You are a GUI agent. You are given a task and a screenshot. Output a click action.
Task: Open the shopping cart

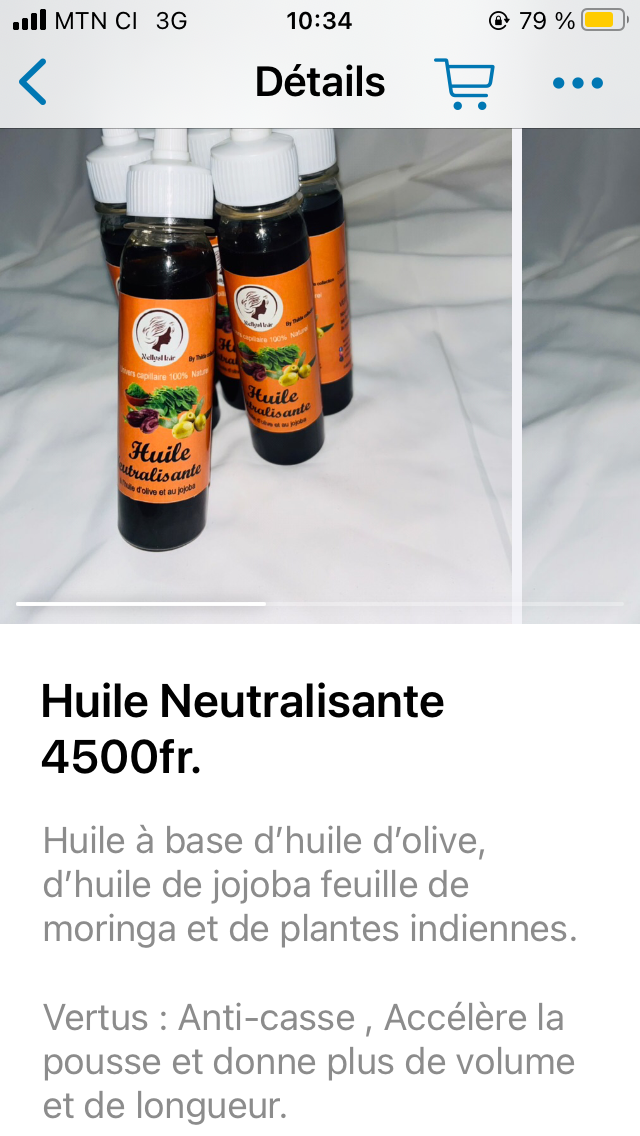point(464,83)
